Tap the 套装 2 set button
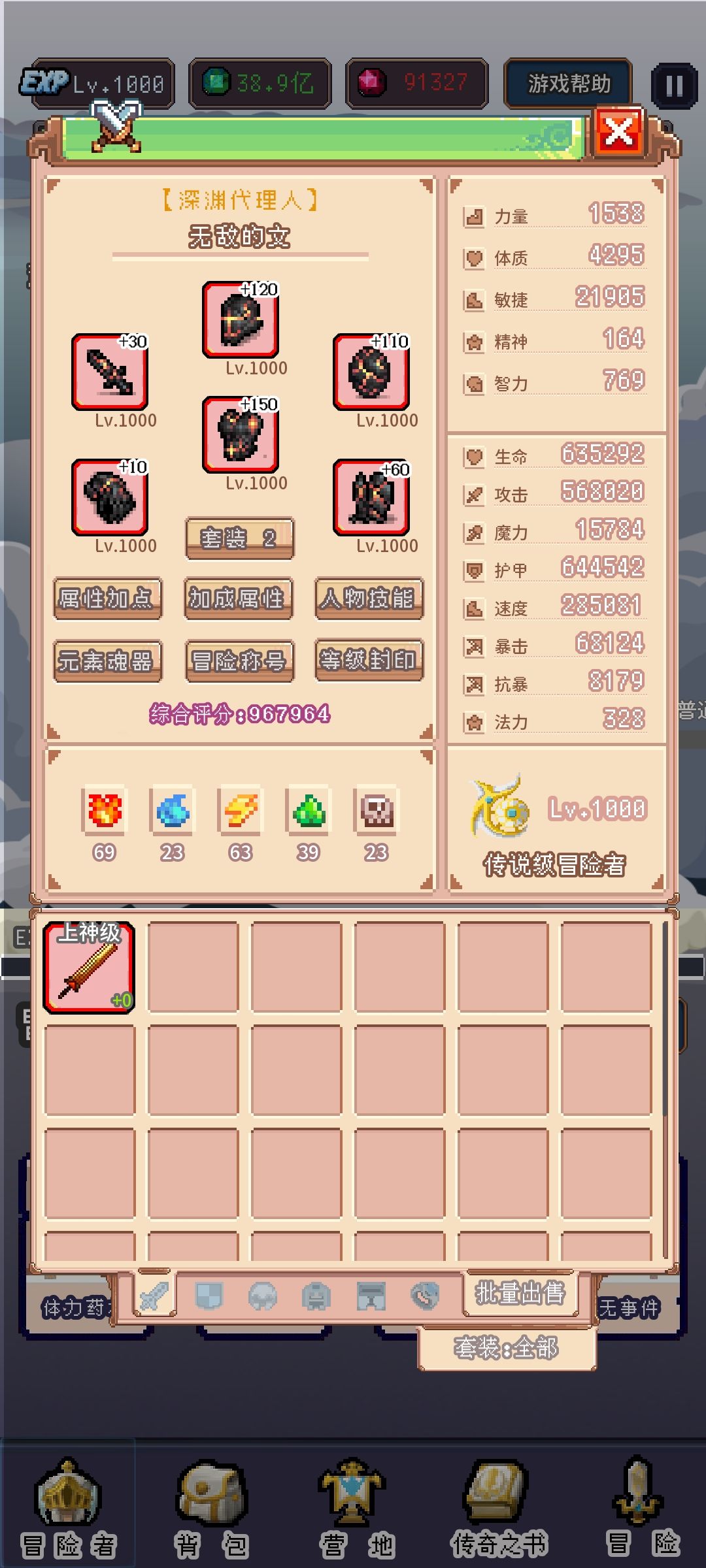 click(240, 539)
